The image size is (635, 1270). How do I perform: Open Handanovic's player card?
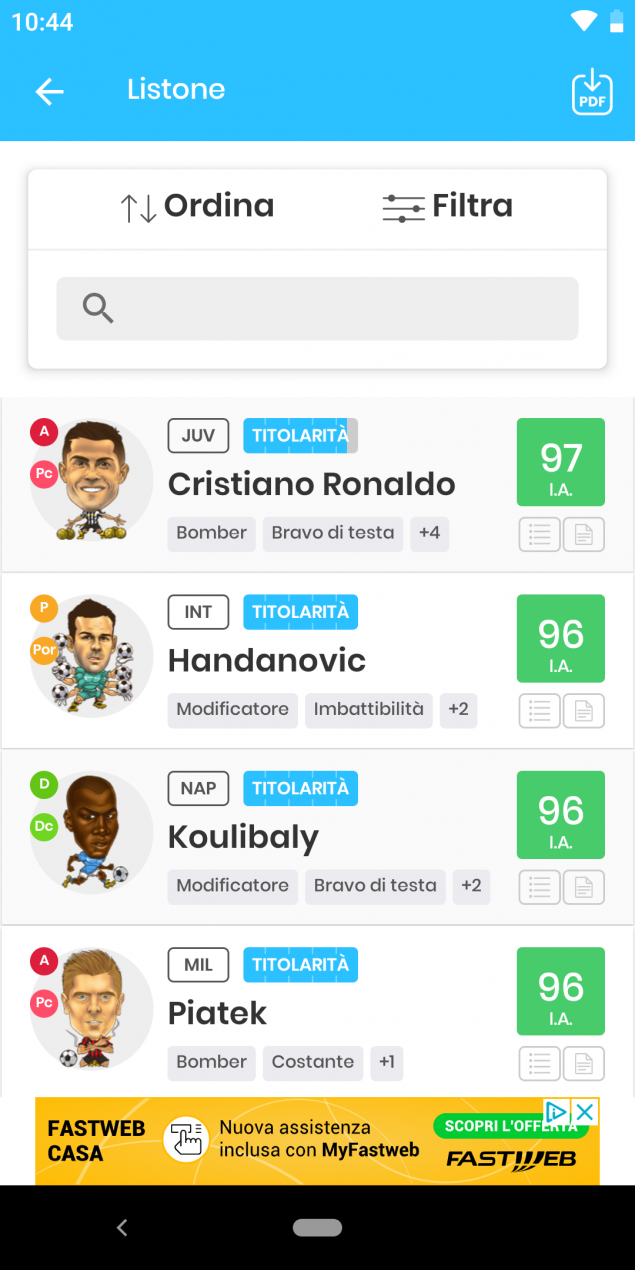point(317,661)
